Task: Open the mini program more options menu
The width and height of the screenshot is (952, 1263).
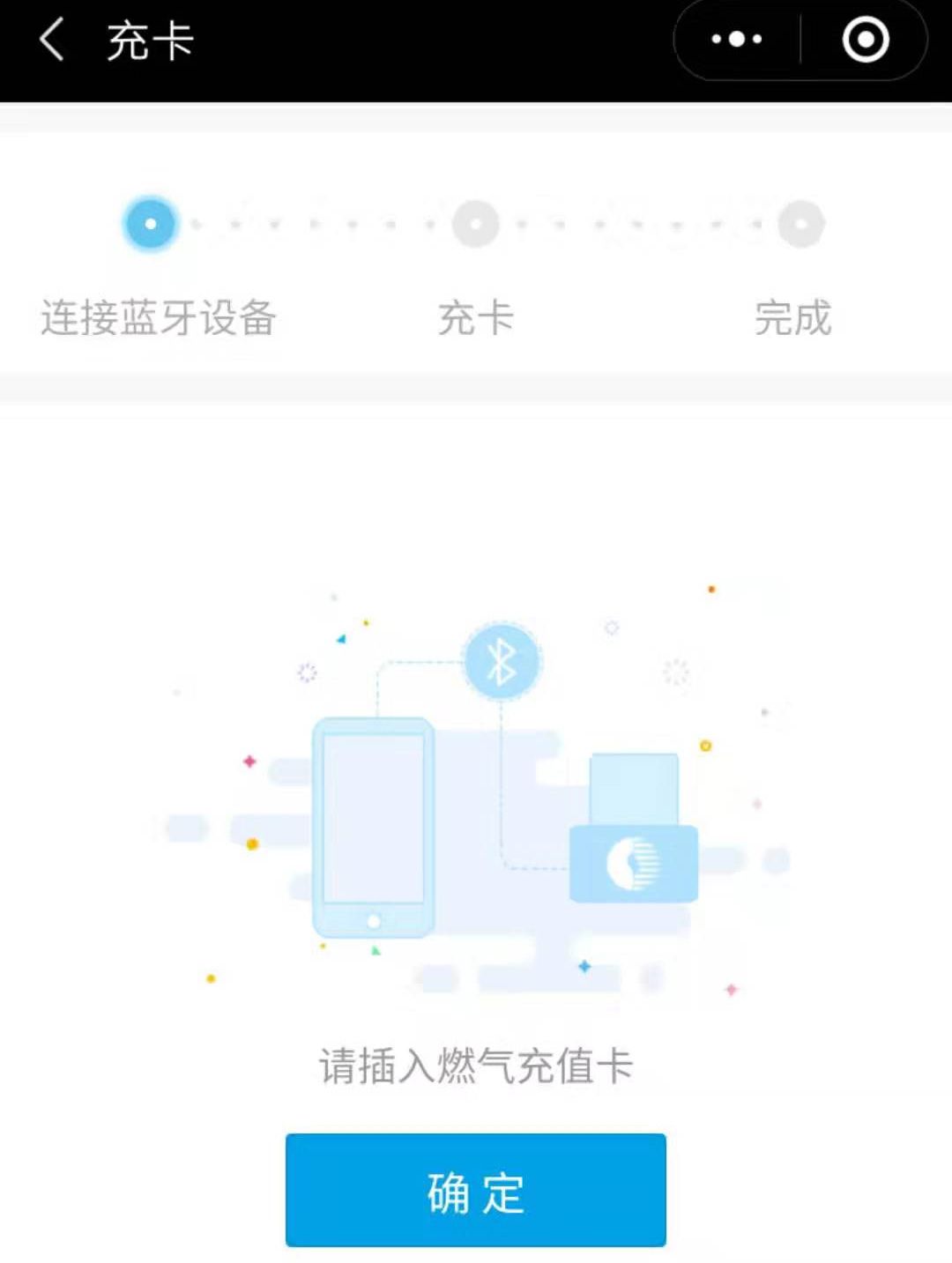Action: [737, 40]
